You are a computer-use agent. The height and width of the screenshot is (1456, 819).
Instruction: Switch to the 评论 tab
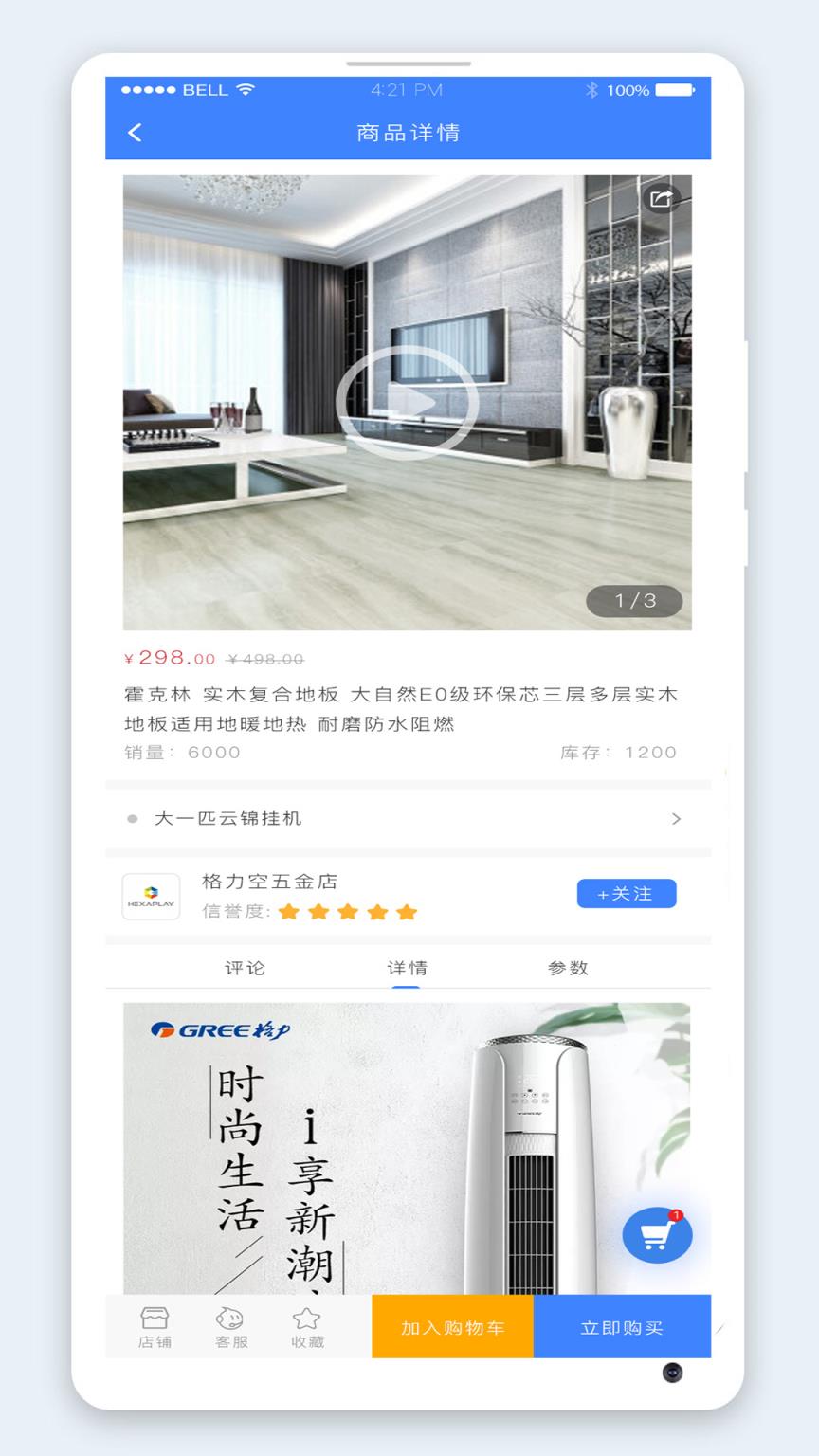pyautogui.click(x=245, y=969)
